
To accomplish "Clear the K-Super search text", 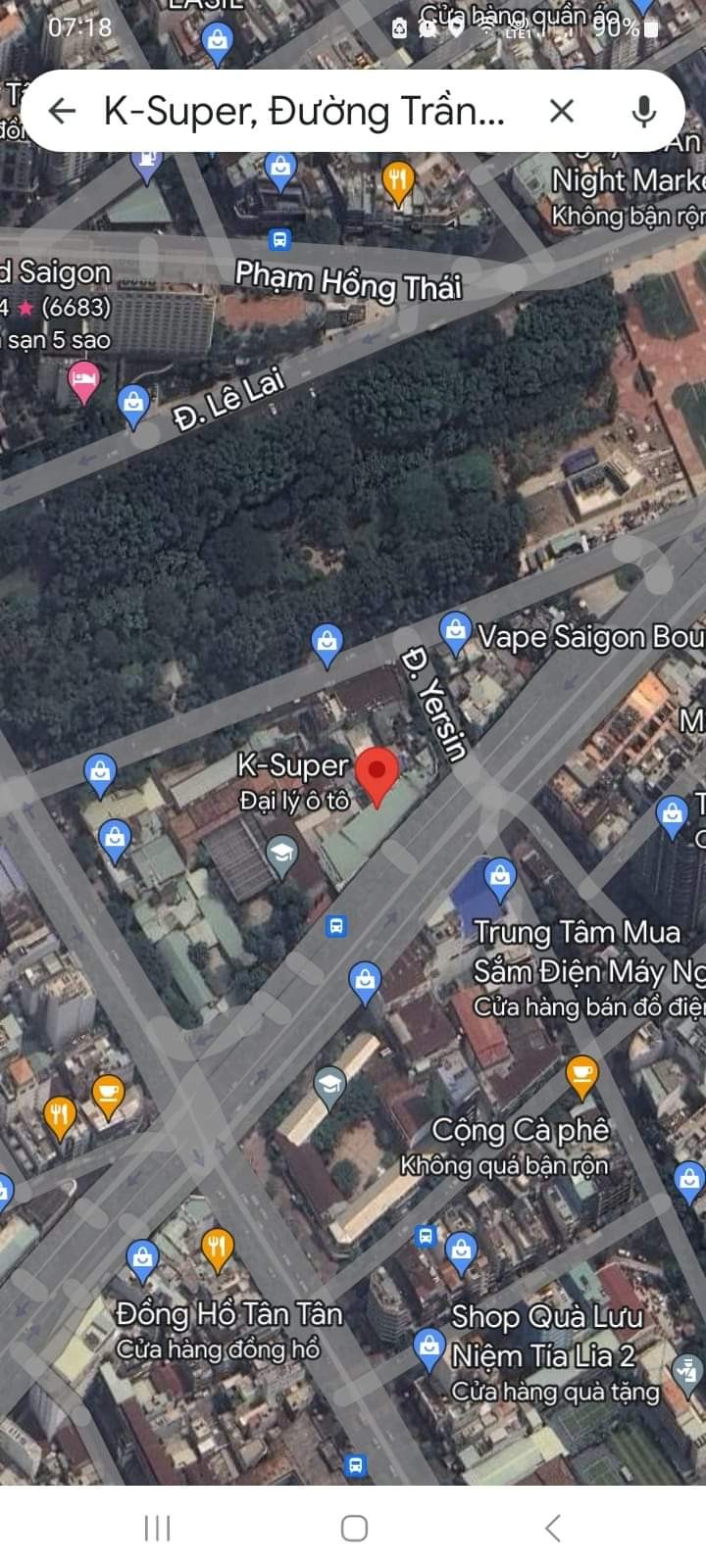I will [x=561, y=111].
